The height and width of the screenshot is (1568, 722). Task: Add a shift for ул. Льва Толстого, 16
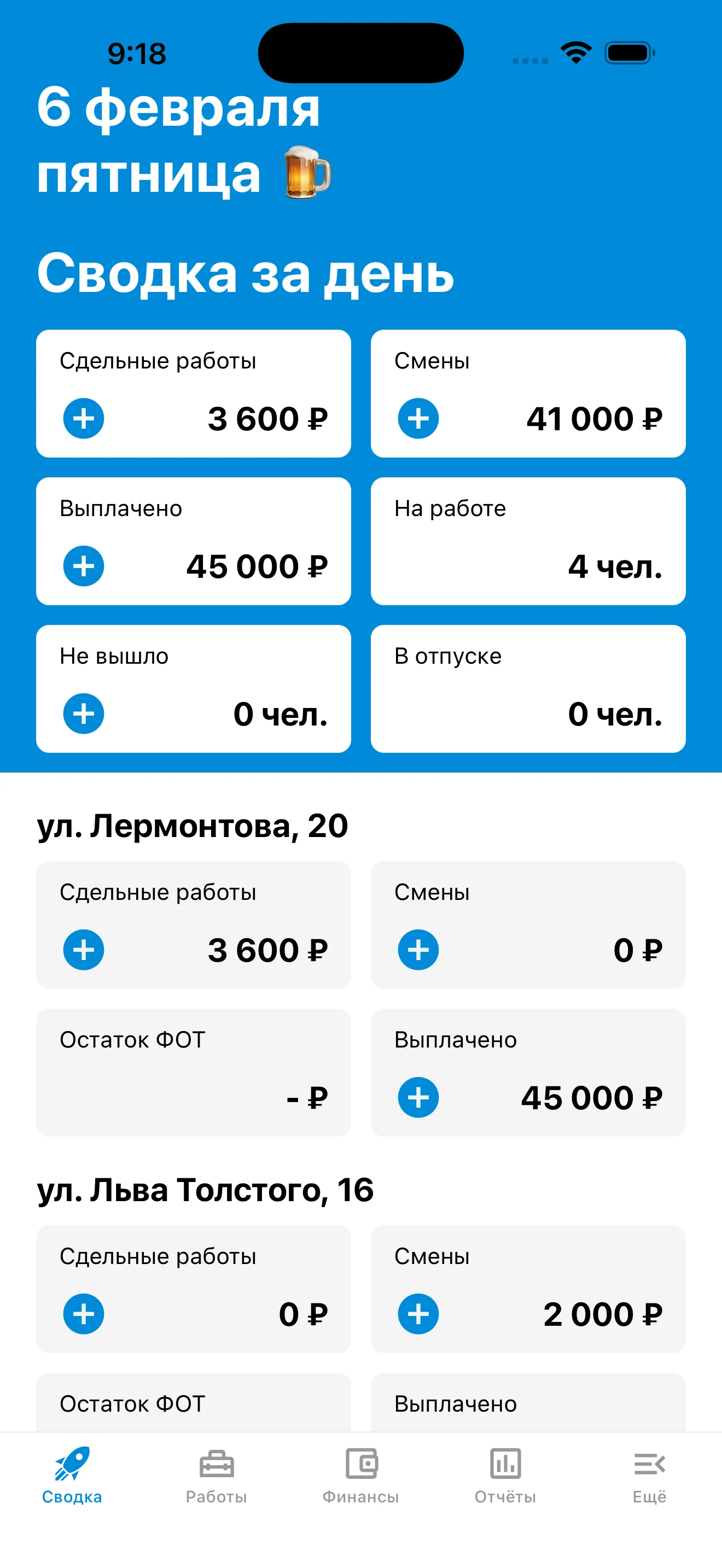418,1314
